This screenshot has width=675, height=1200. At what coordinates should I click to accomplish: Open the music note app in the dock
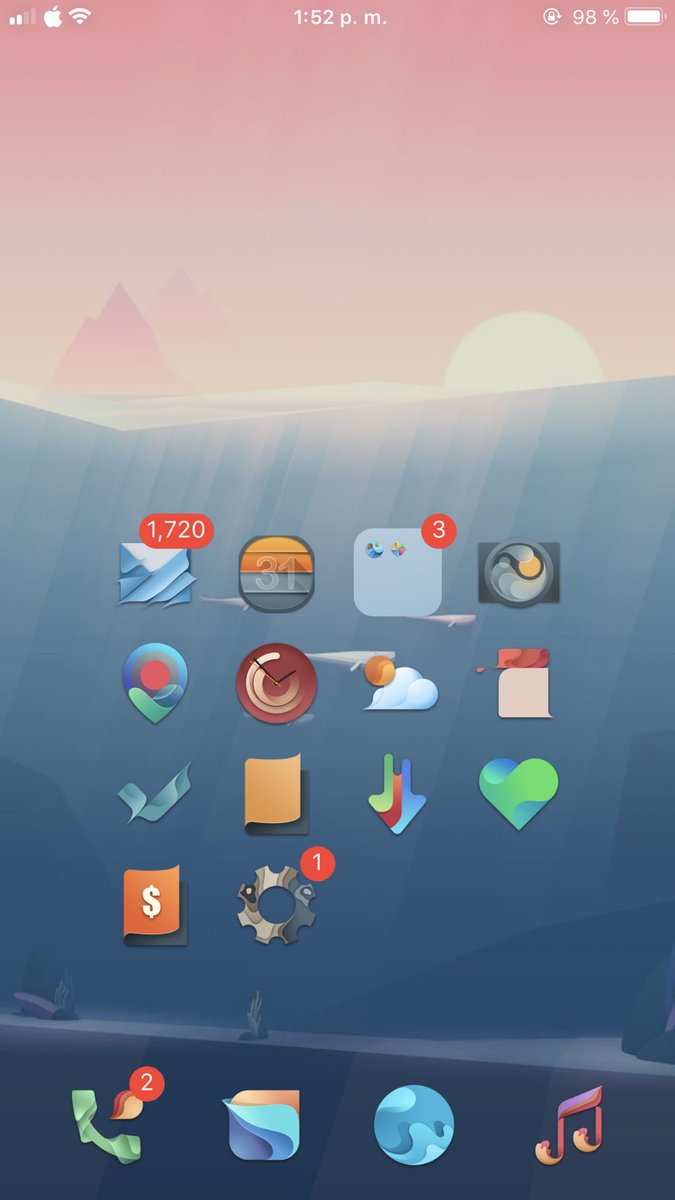pyautogui.click(x=568, y=1126)
